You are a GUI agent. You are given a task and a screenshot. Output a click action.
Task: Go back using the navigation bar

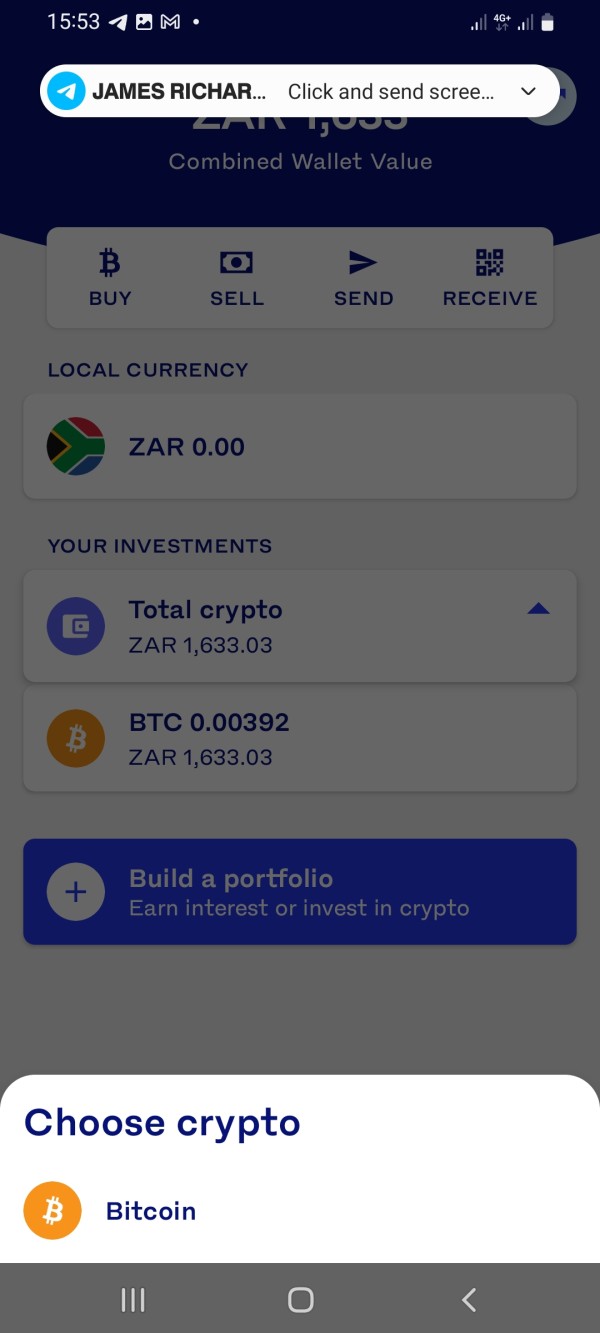coord(469,1299)
